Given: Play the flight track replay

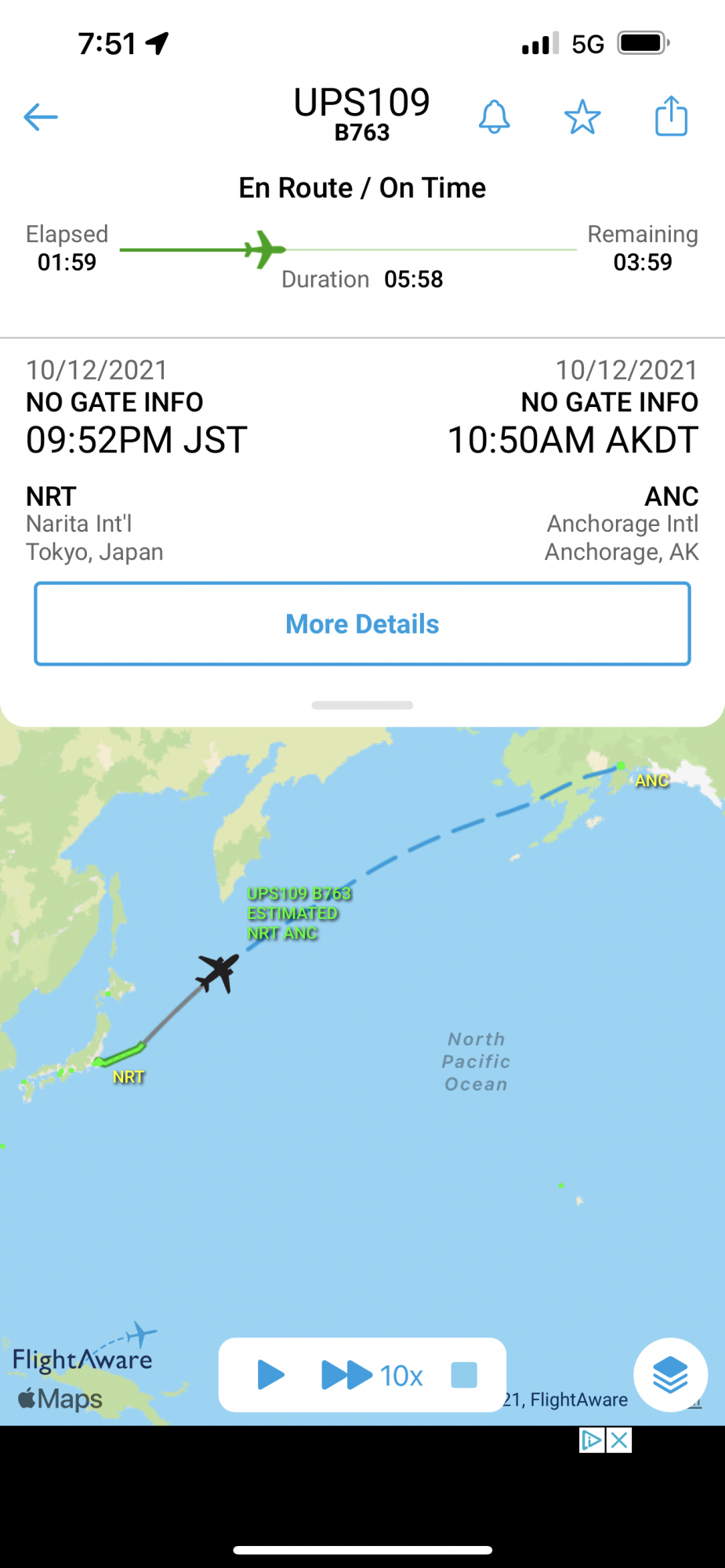Looking at the screenshot, I should pos(270,1374).
